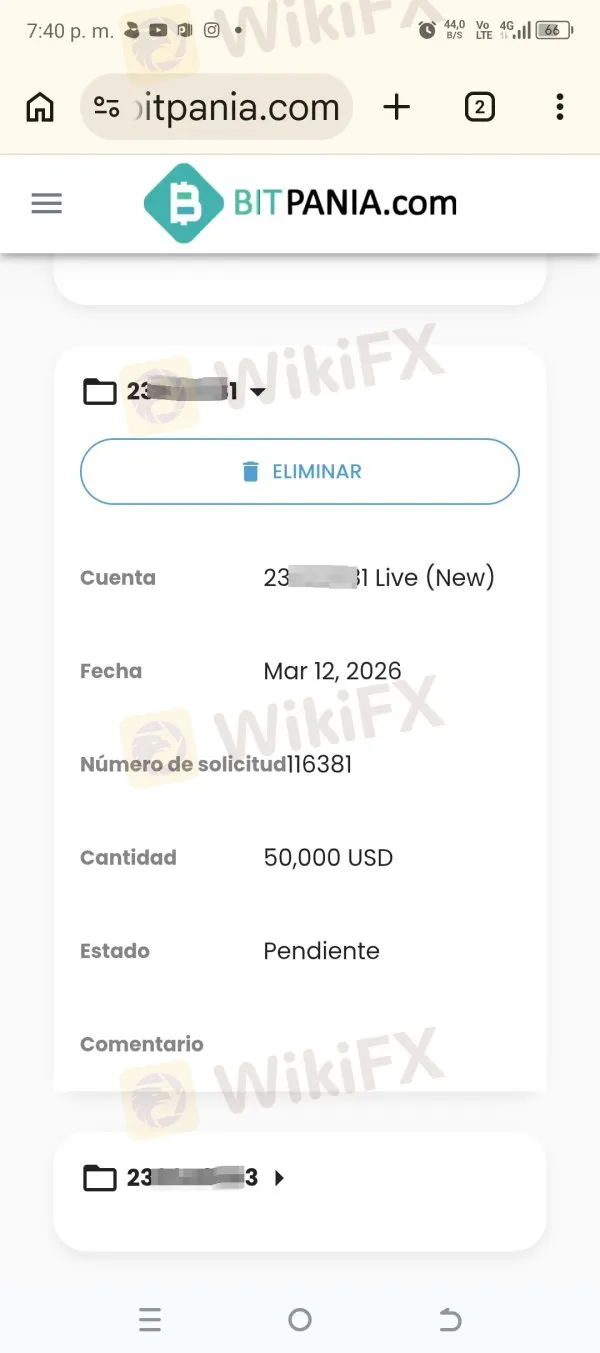The width and height of the screenshot is (600, 1353).
Task: Show the open tabs switcher
Action: tap(480, 107)
